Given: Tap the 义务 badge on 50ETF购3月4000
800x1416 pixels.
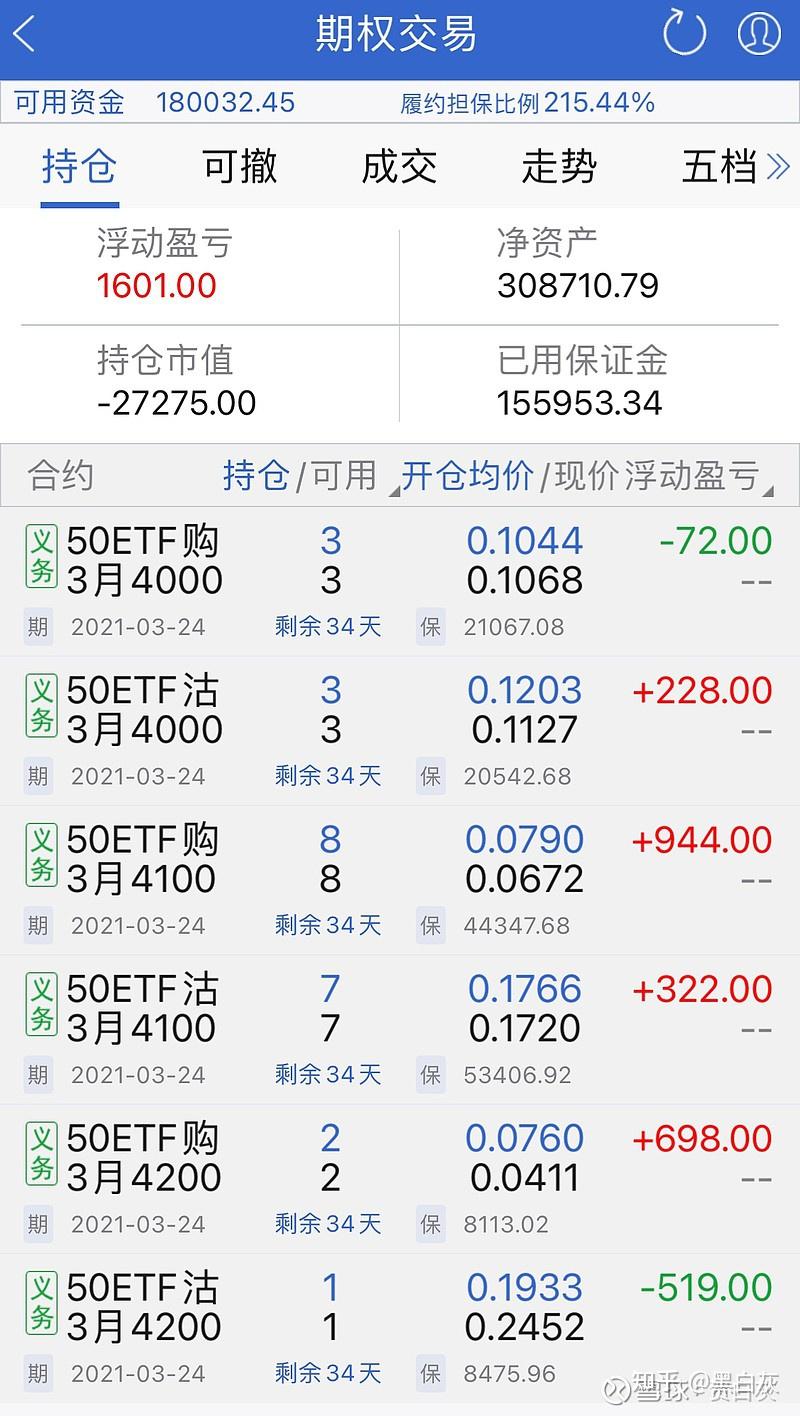Looking at the screenshot, I should (x=39, y=558).
